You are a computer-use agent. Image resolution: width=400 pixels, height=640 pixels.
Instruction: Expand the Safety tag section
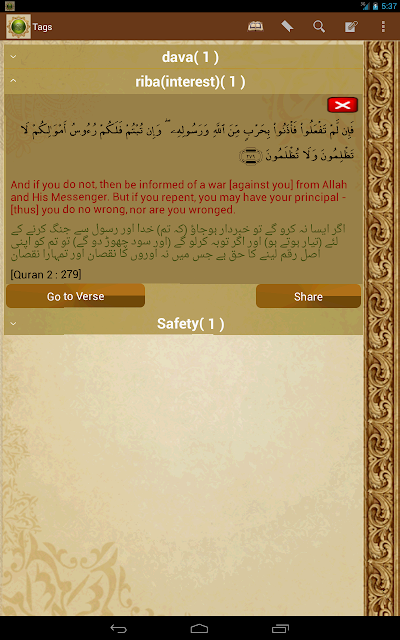coord(183,324)
